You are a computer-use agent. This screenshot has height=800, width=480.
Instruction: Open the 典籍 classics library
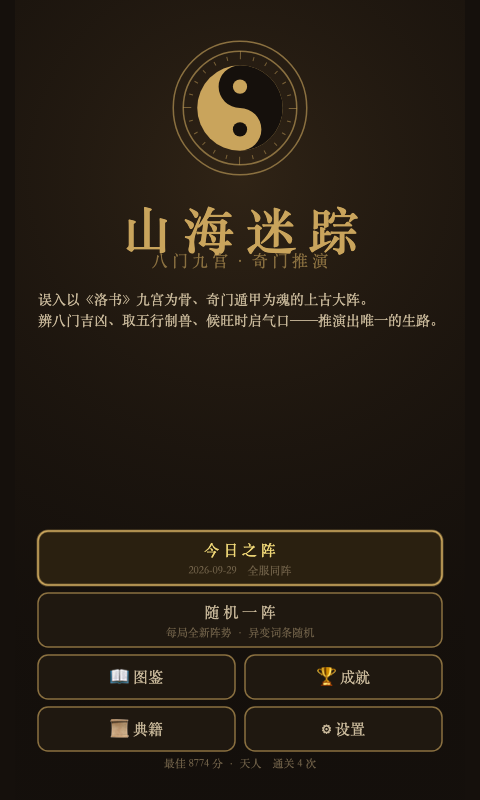[x=137, y=729]
